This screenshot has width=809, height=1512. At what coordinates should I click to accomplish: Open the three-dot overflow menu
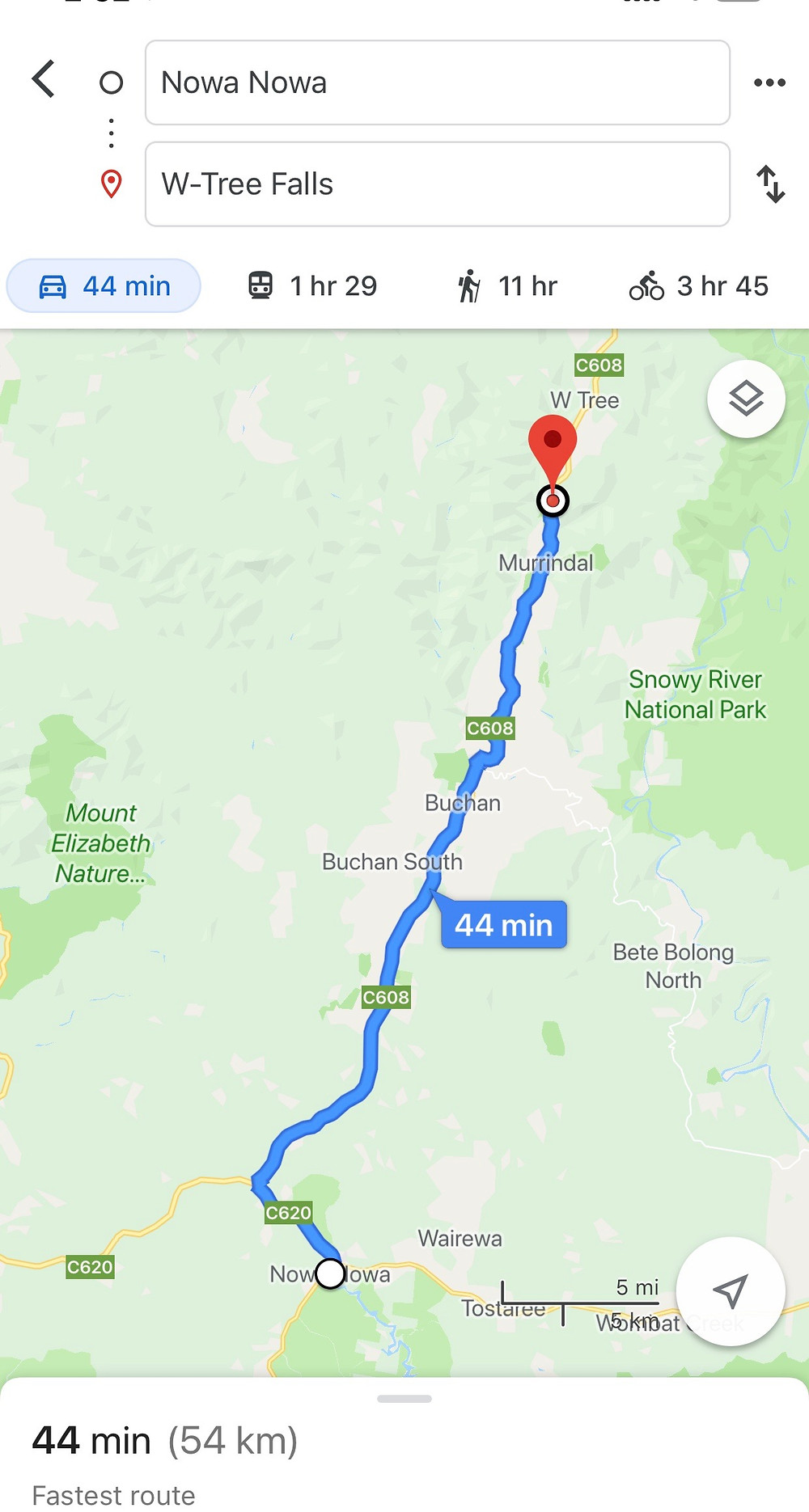click(x=769, y=82)
